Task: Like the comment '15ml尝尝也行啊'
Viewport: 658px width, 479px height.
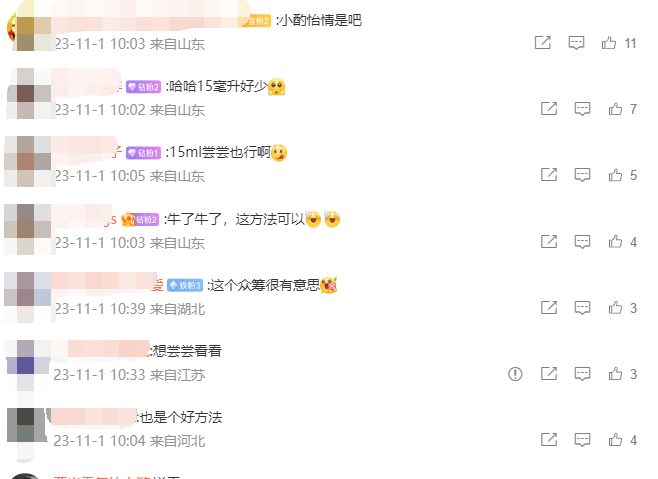Action: [x=615, y=175]
